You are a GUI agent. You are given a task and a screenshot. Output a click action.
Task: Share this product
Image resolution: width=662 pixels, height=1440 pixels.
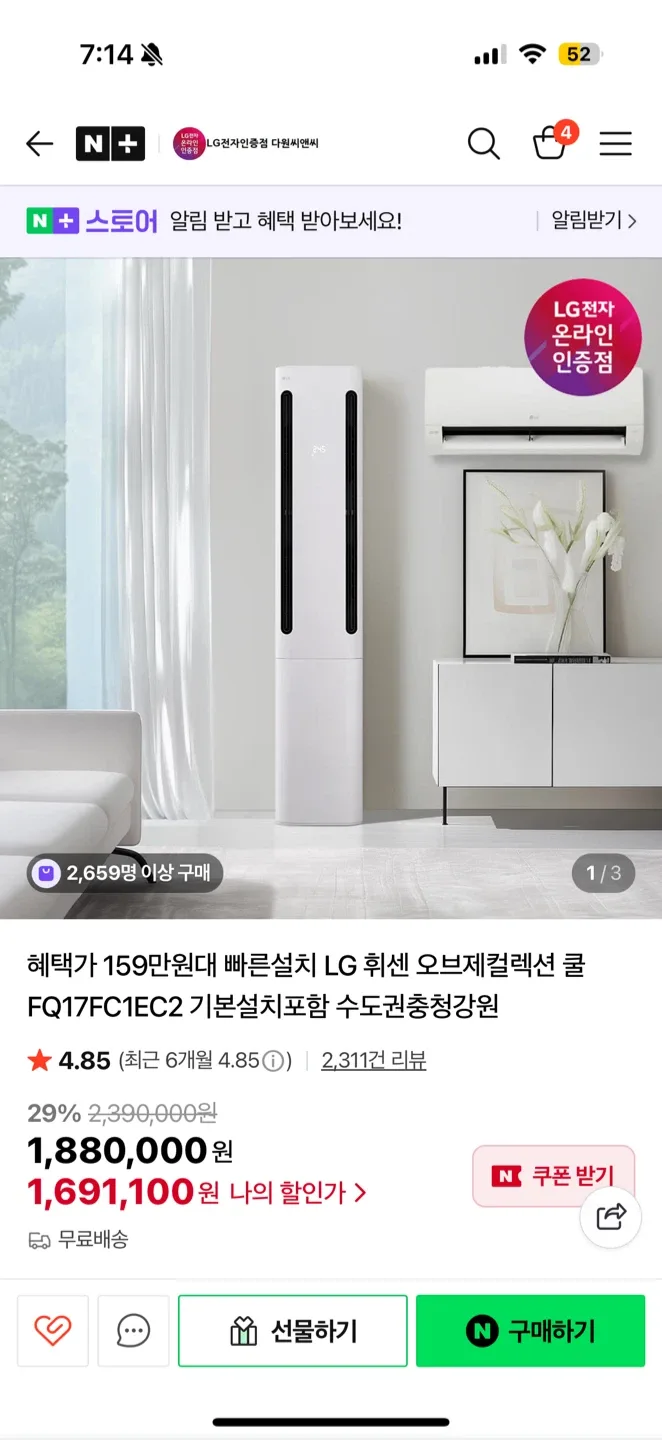click(x=610, y=1216)
